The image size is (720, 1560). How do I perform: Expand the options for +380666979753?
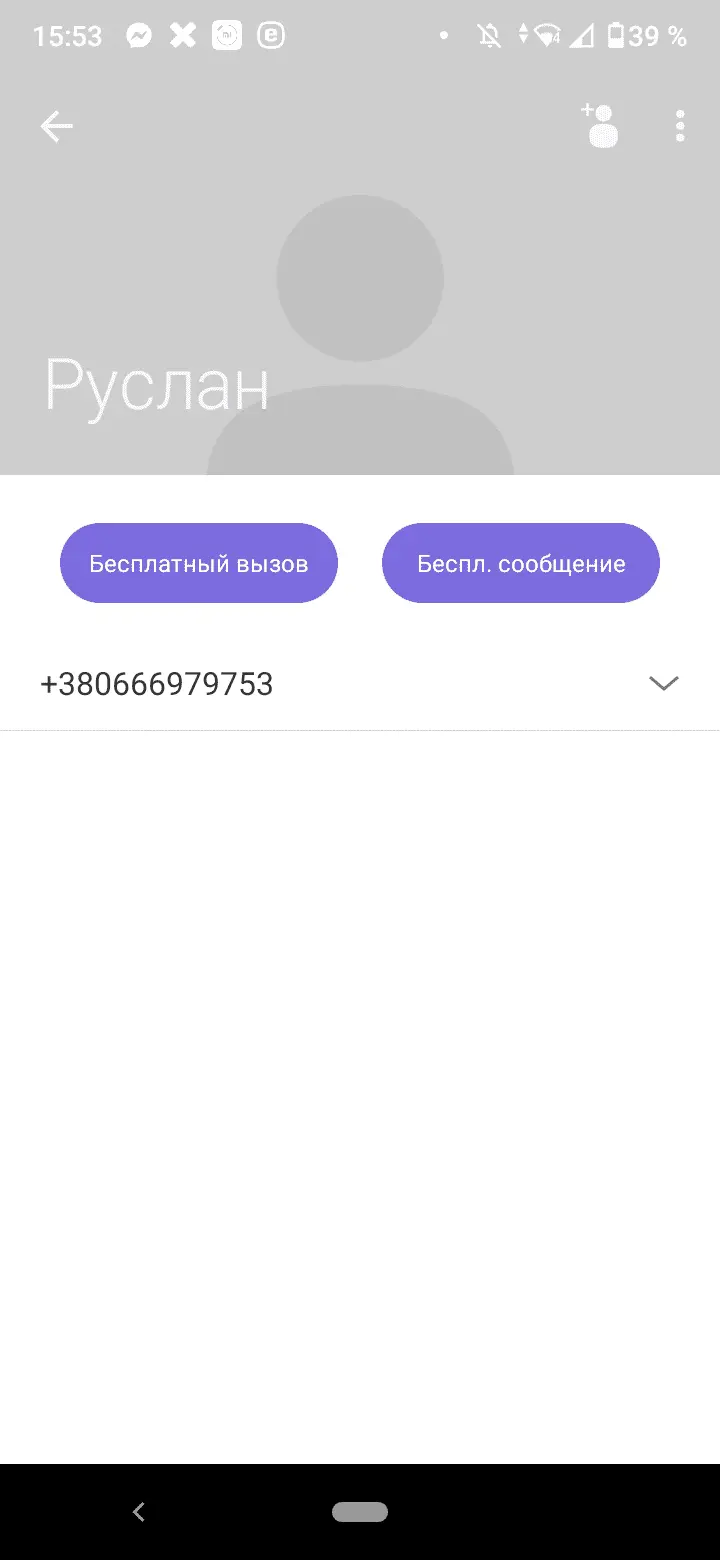(663, 684)
